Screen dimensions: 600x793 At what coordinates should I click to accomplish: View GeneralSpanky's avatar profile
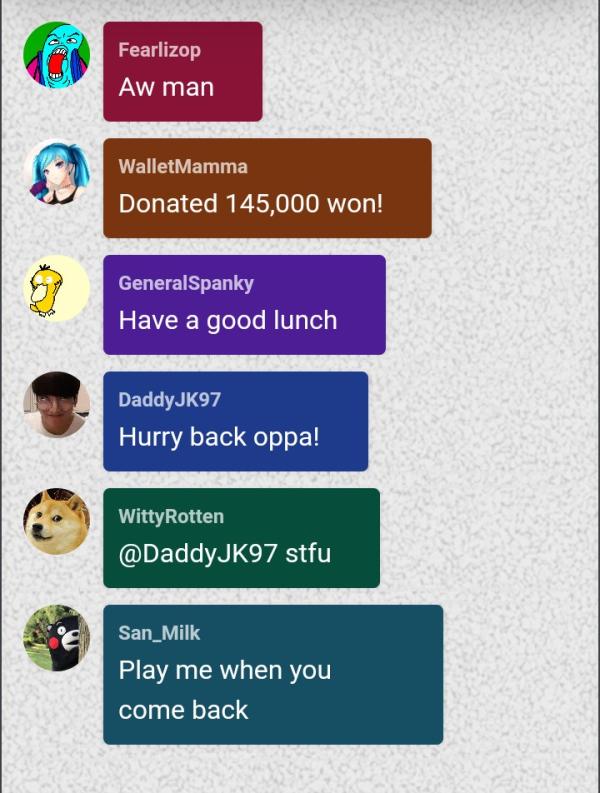pos(57,288)
